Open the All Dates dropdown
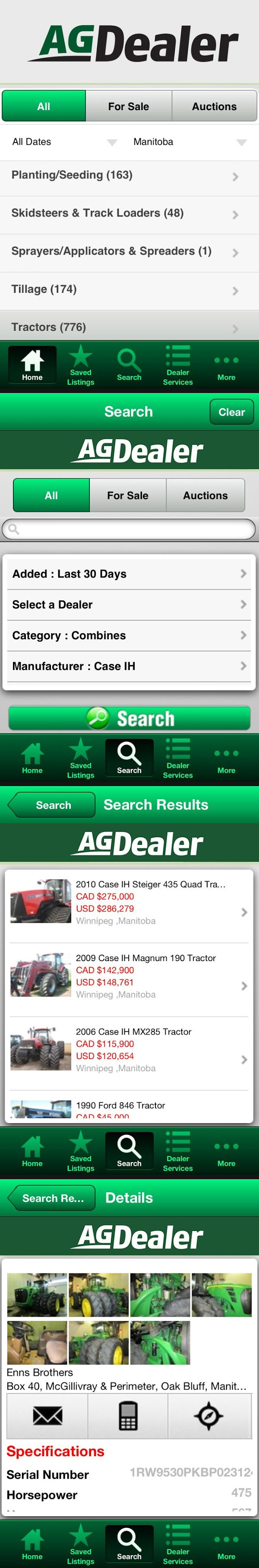 64,142
